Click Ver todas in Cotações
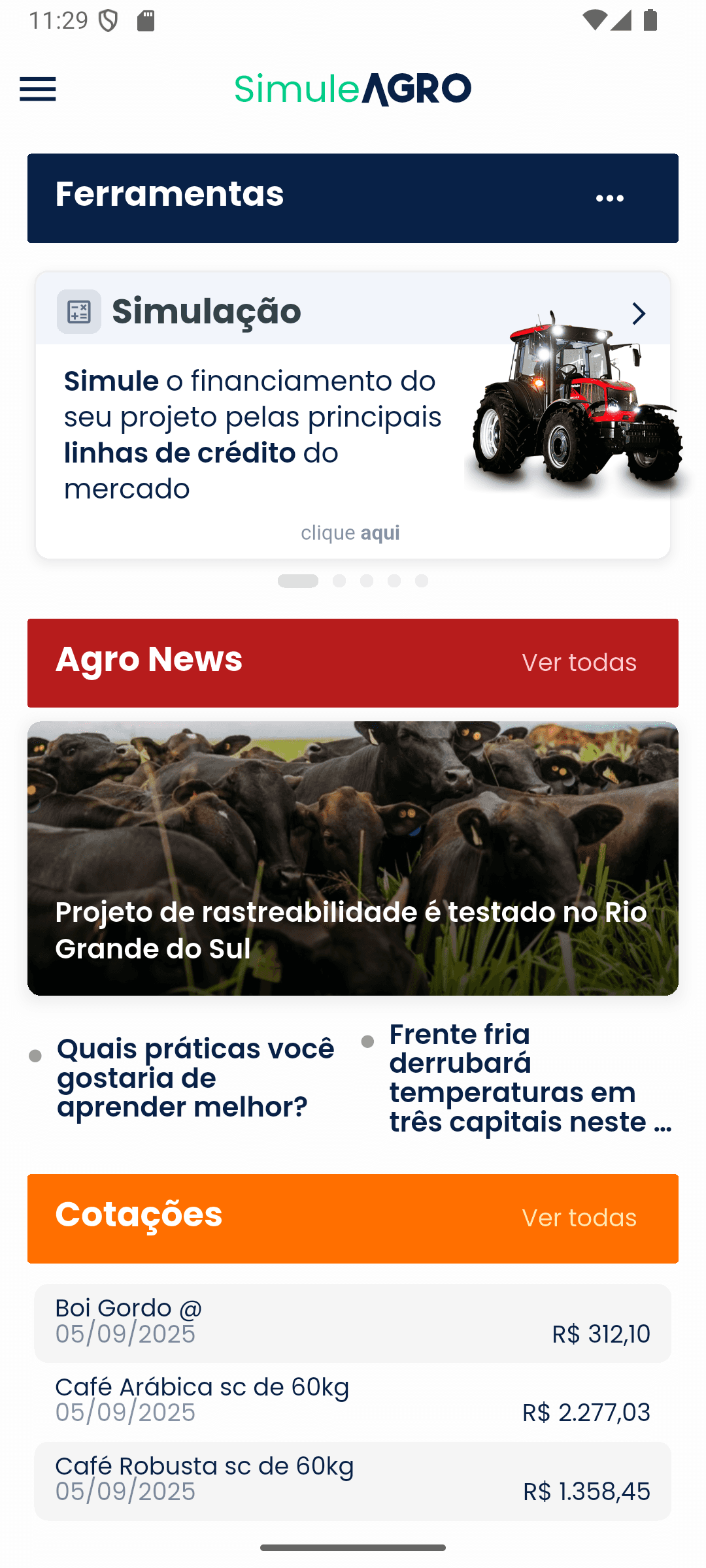706x1568 pixels. [x=578, y=1218]
